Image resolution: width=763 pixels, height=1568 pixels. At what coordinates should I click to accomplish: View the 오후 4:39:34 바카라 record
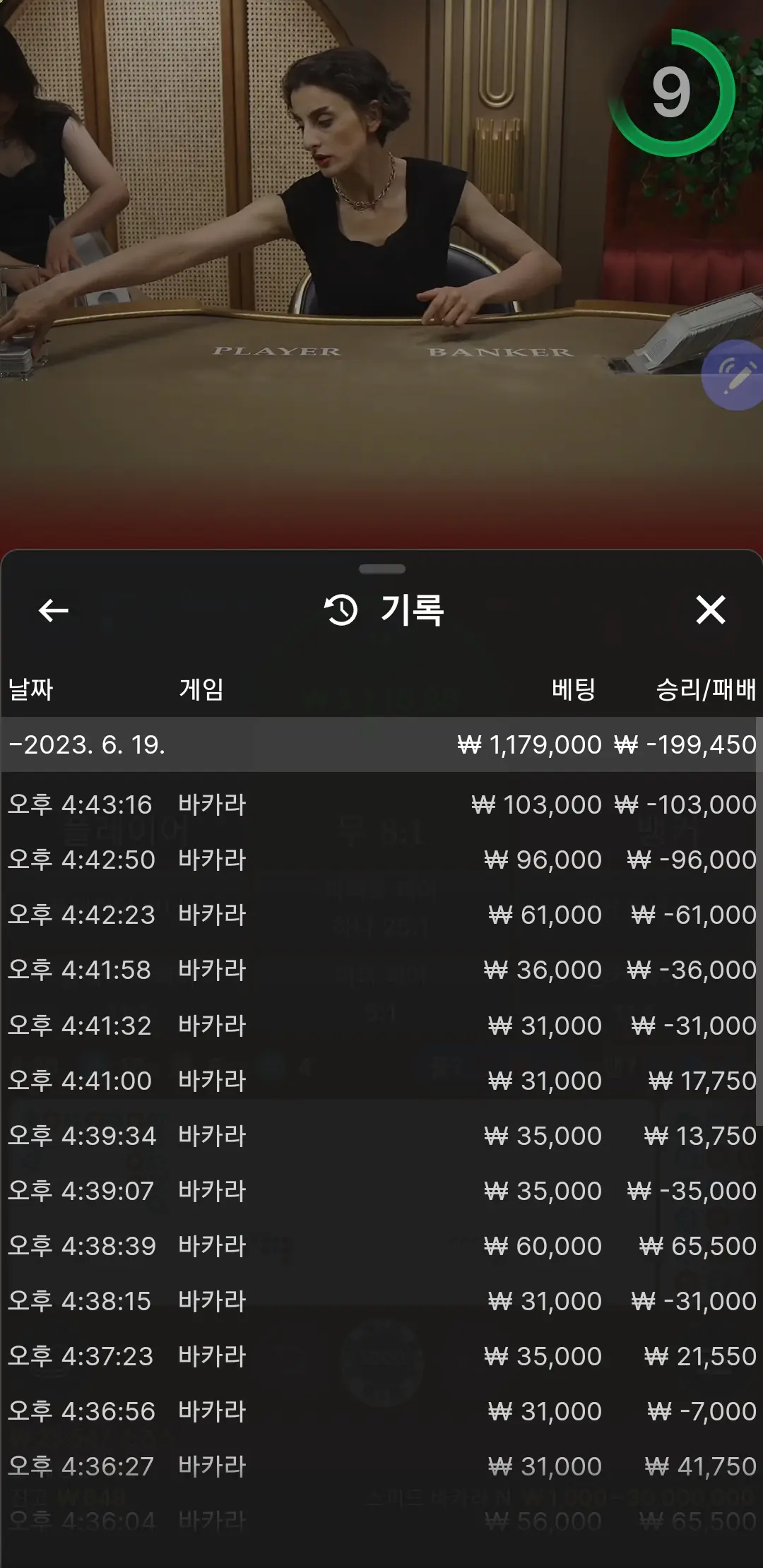(381, 1136)
